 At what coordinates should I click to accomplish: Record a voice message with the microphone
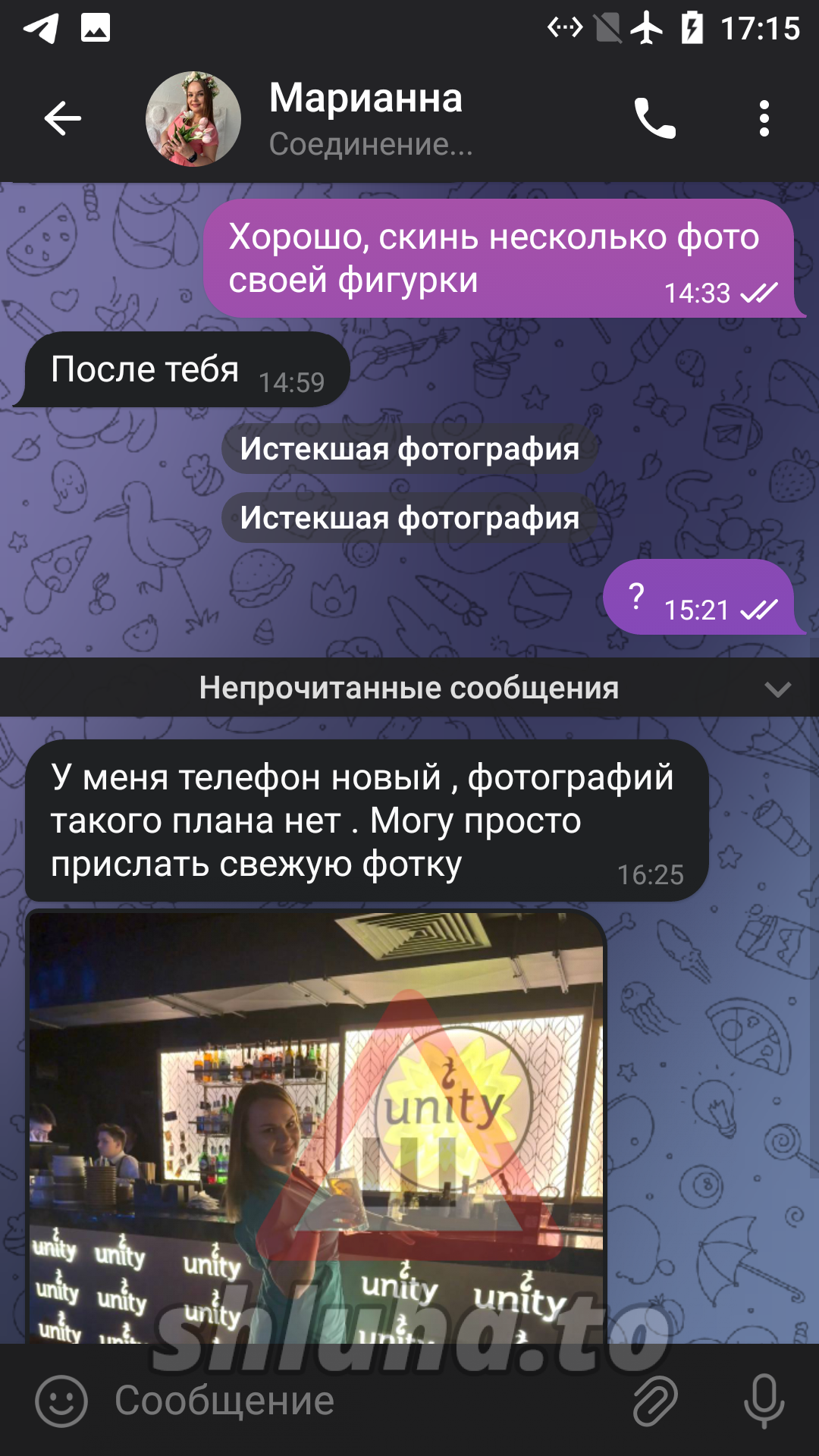coord(764,1401)
